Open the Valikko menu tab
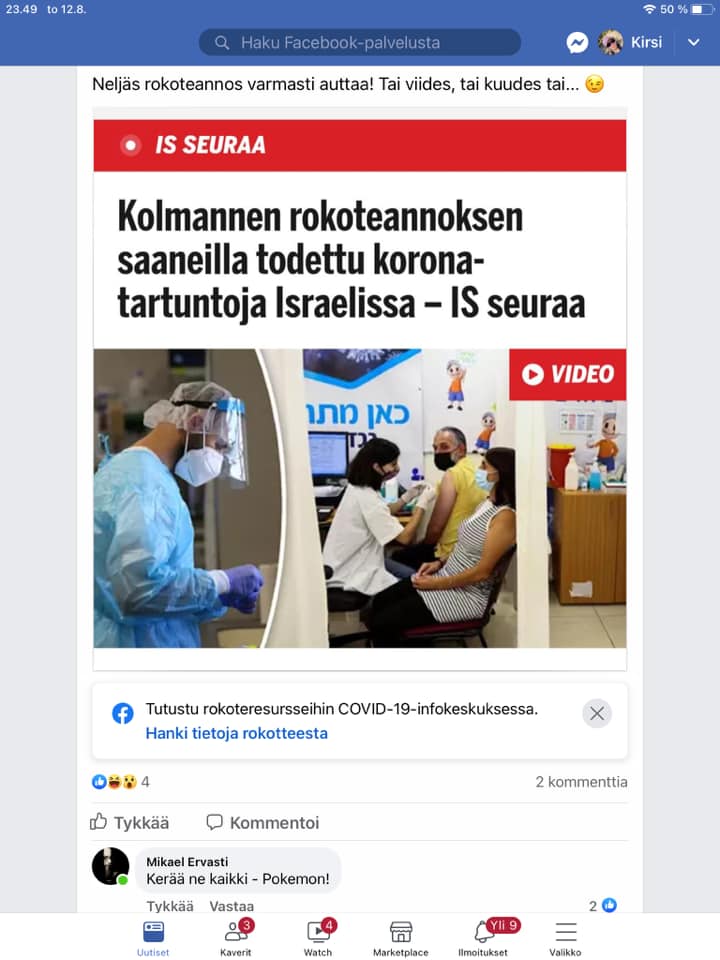This screenshot has width=720, height=960. (x=565, y=937)
